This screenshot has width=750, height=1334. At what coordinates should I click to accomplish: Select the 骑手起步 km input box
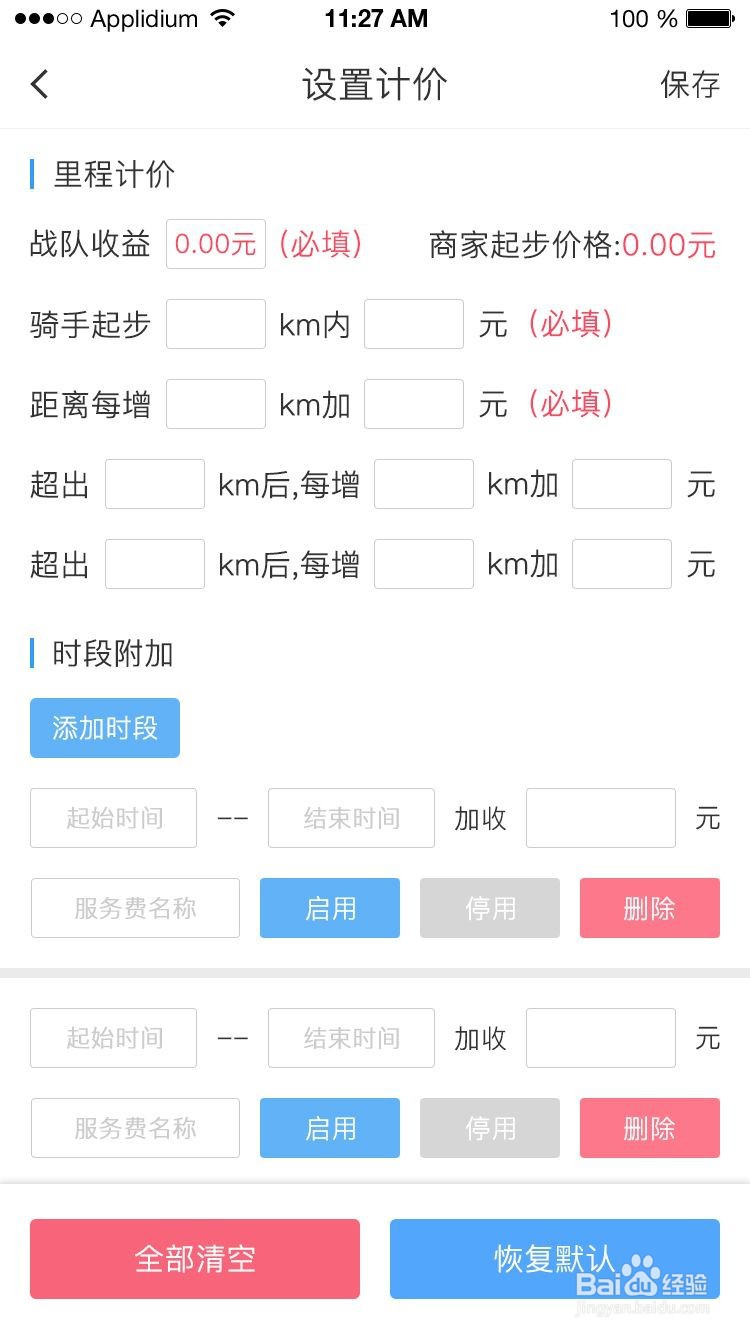click(x=216, y=324)
